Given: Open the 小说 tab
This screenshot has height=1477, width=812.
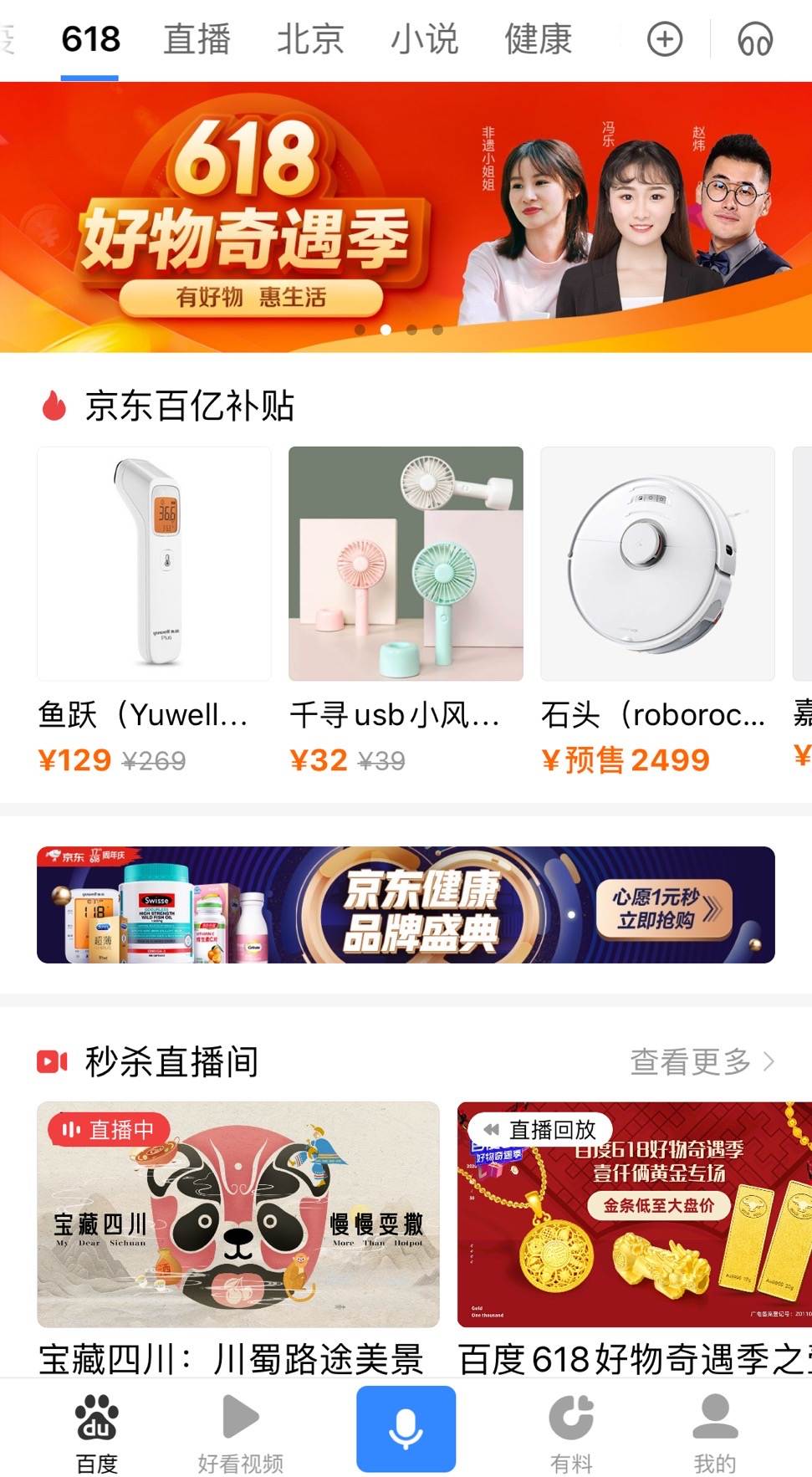Looking at the screenshot, I should click(424, 39).
